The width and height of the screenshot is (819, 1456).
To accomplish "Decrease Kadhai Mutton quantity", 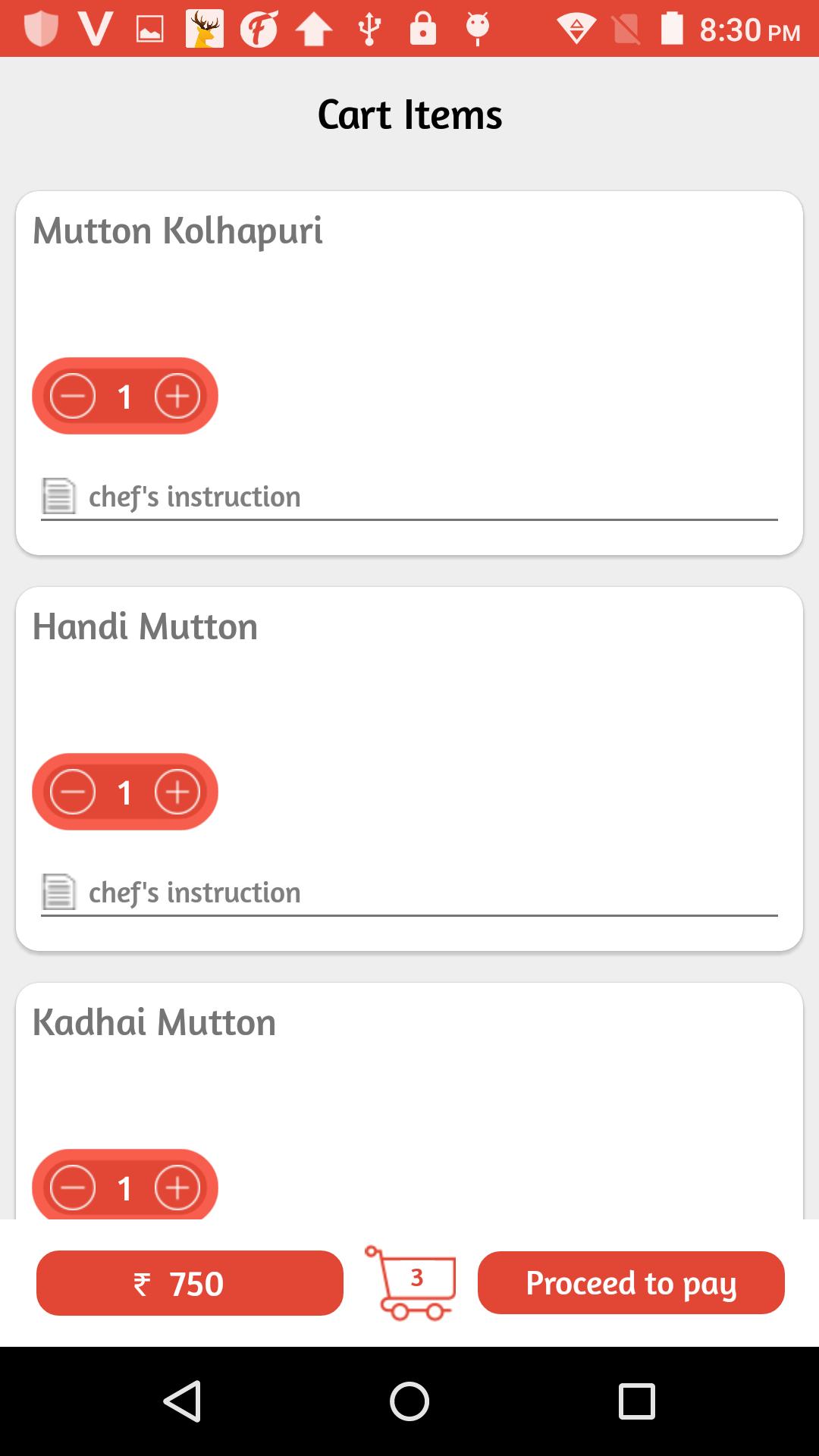I will pyautogui.click(x=73, y=1188).
